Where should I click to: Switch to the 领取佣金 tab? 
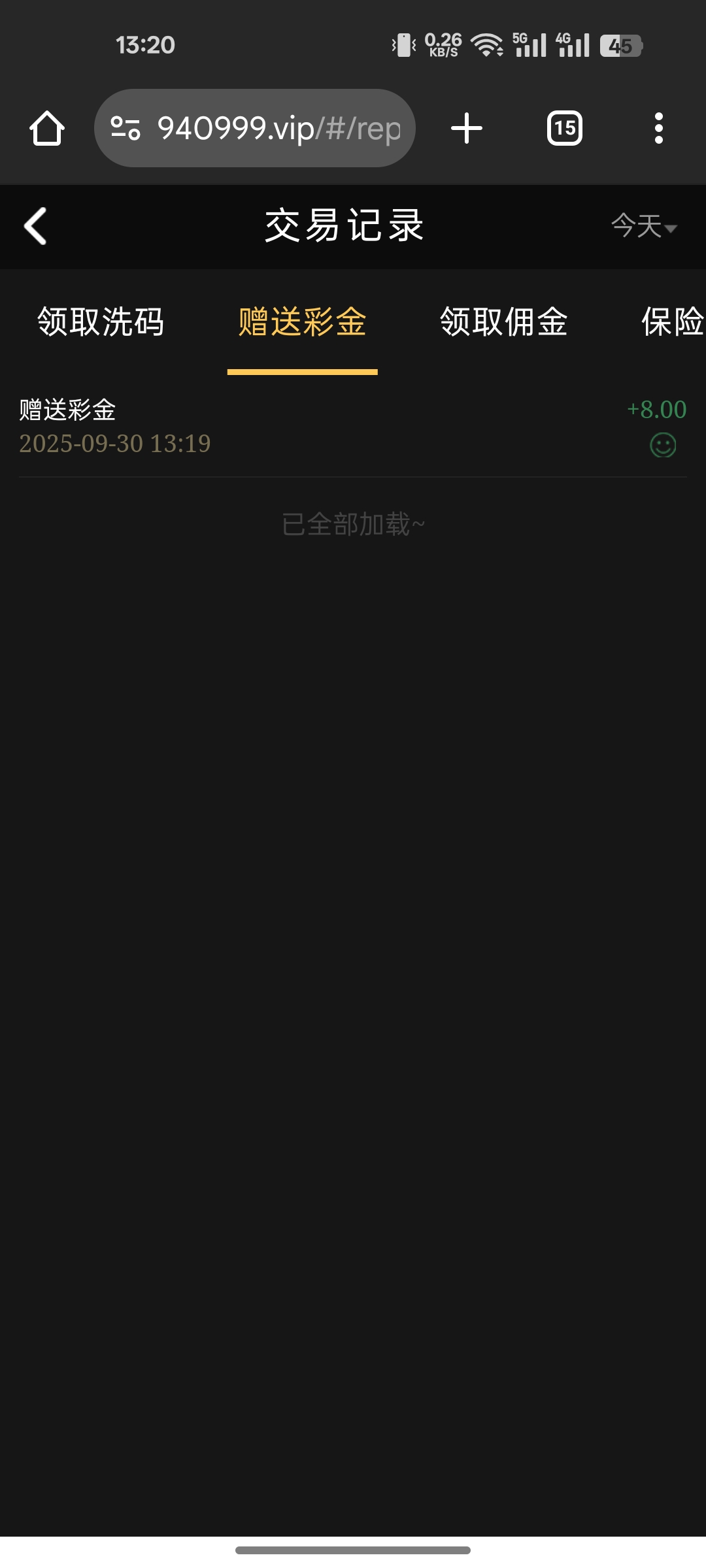[503, 321]
